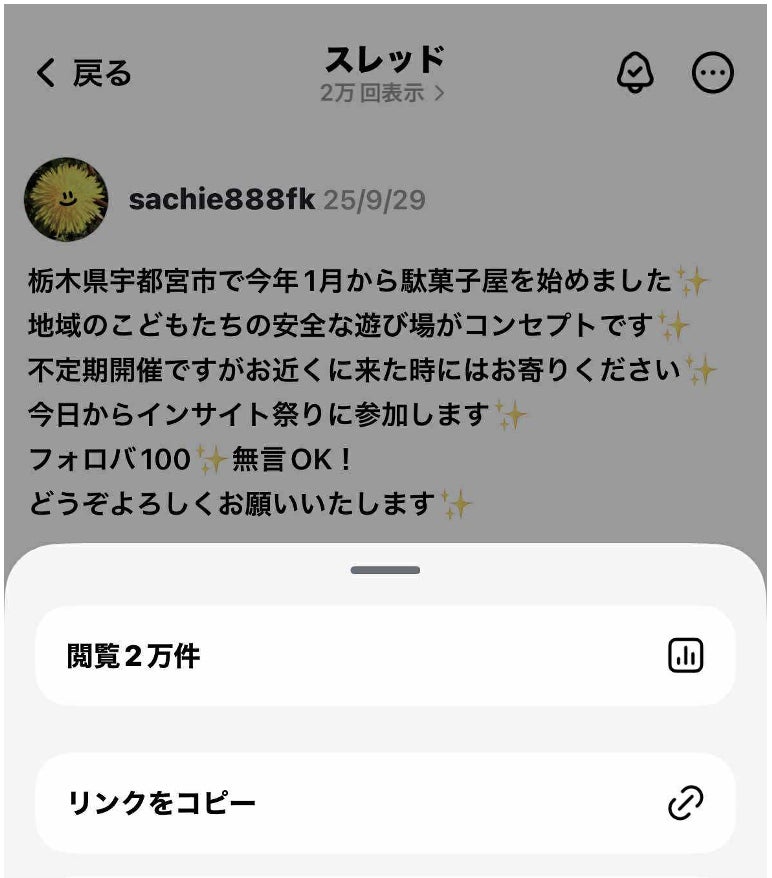Open the three-dot more options menu
This screenshot has height=878, width=772.
point(713,73)
